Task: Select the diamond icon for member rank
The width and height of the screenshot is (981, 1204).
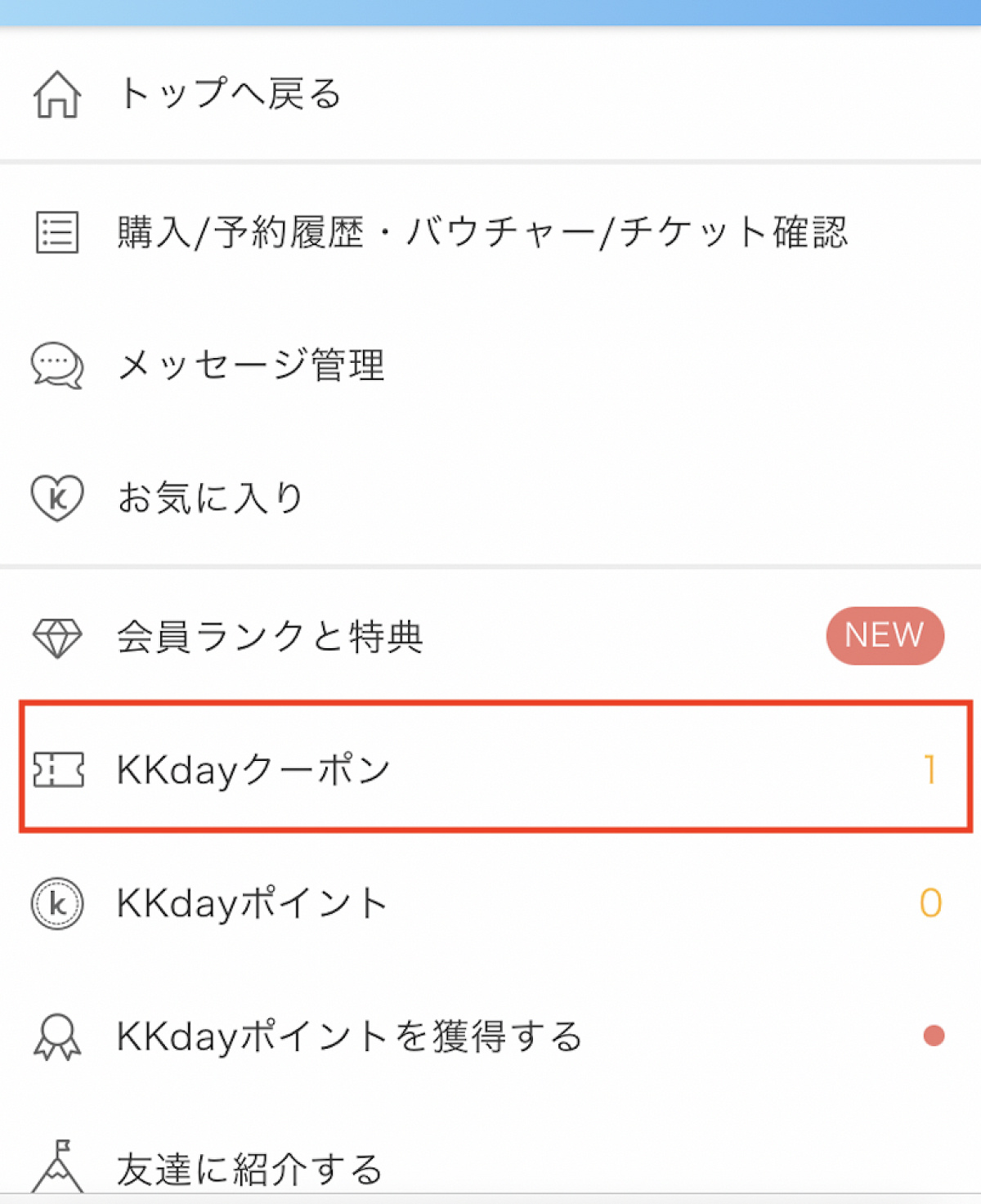Action: (56, 636)
